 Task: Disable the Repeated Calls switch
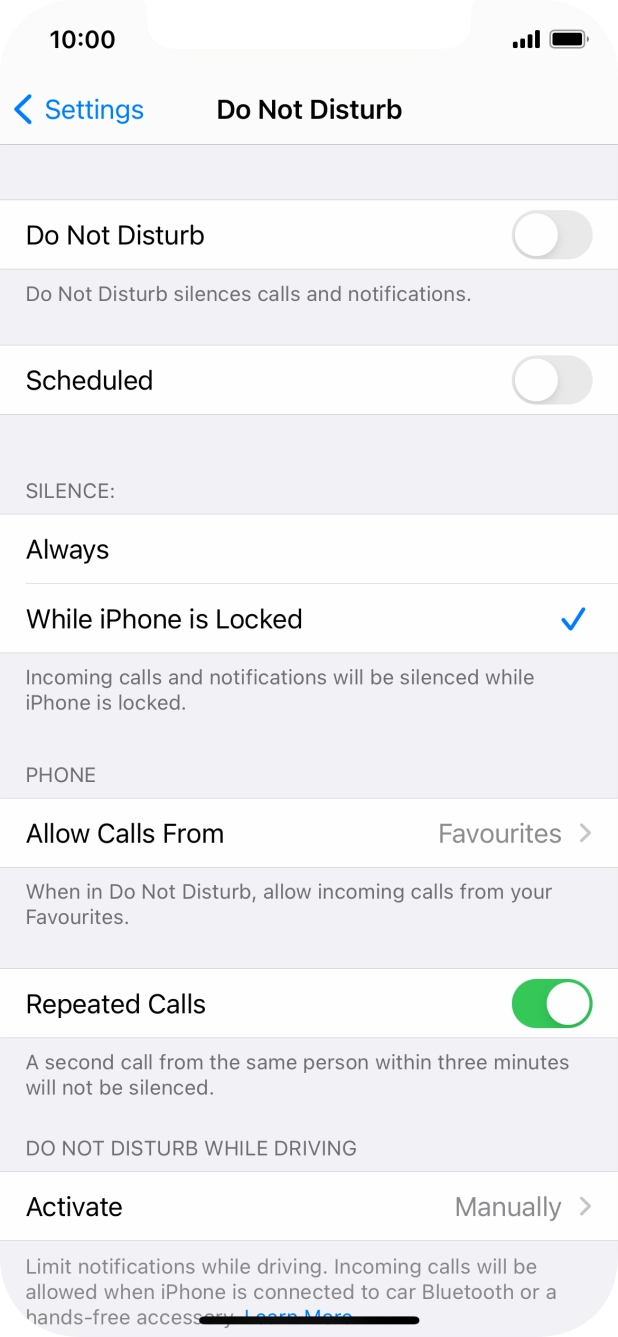click(x=552, y=1004)
